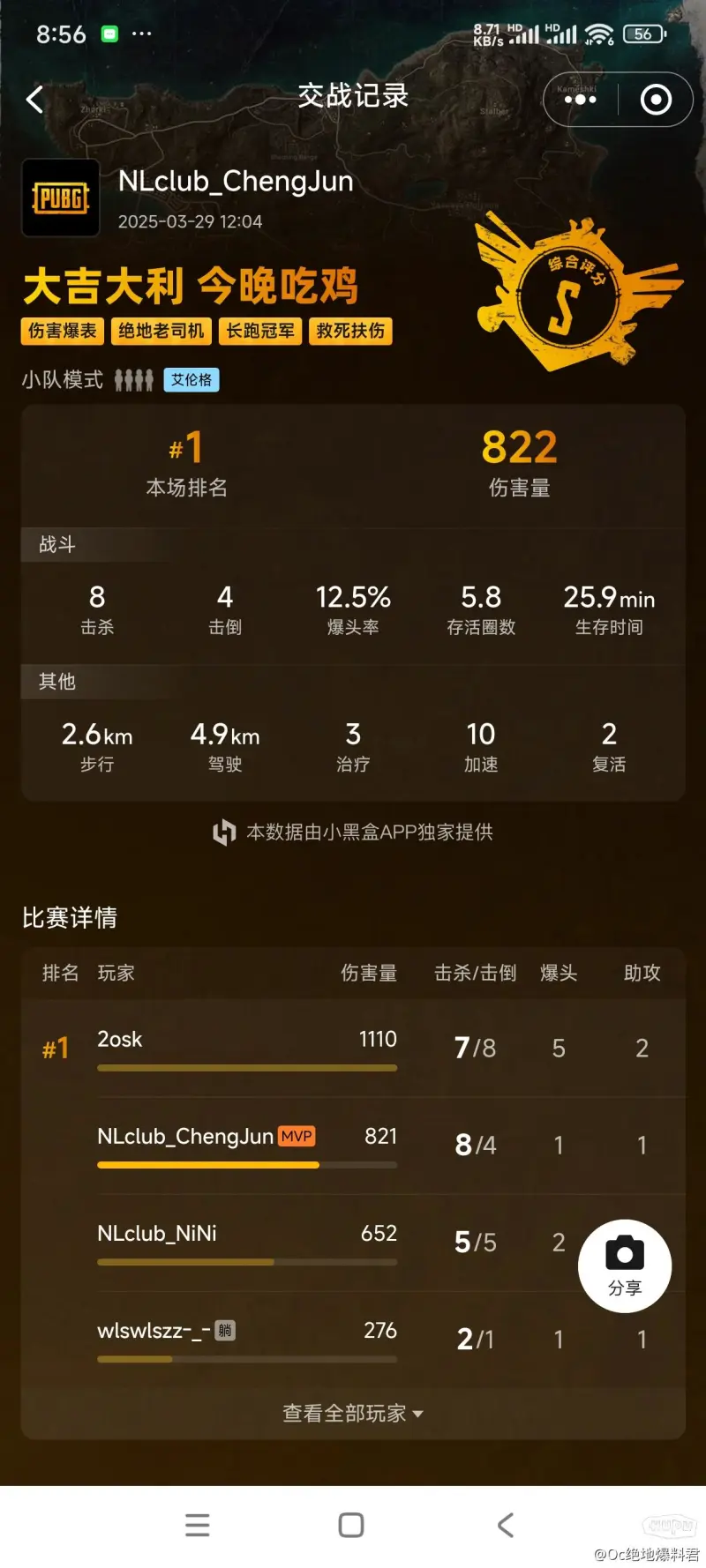This screenshot has width=706, height=1568.
Task: Go back from the 交战记录 page
Action: [35, 100]
